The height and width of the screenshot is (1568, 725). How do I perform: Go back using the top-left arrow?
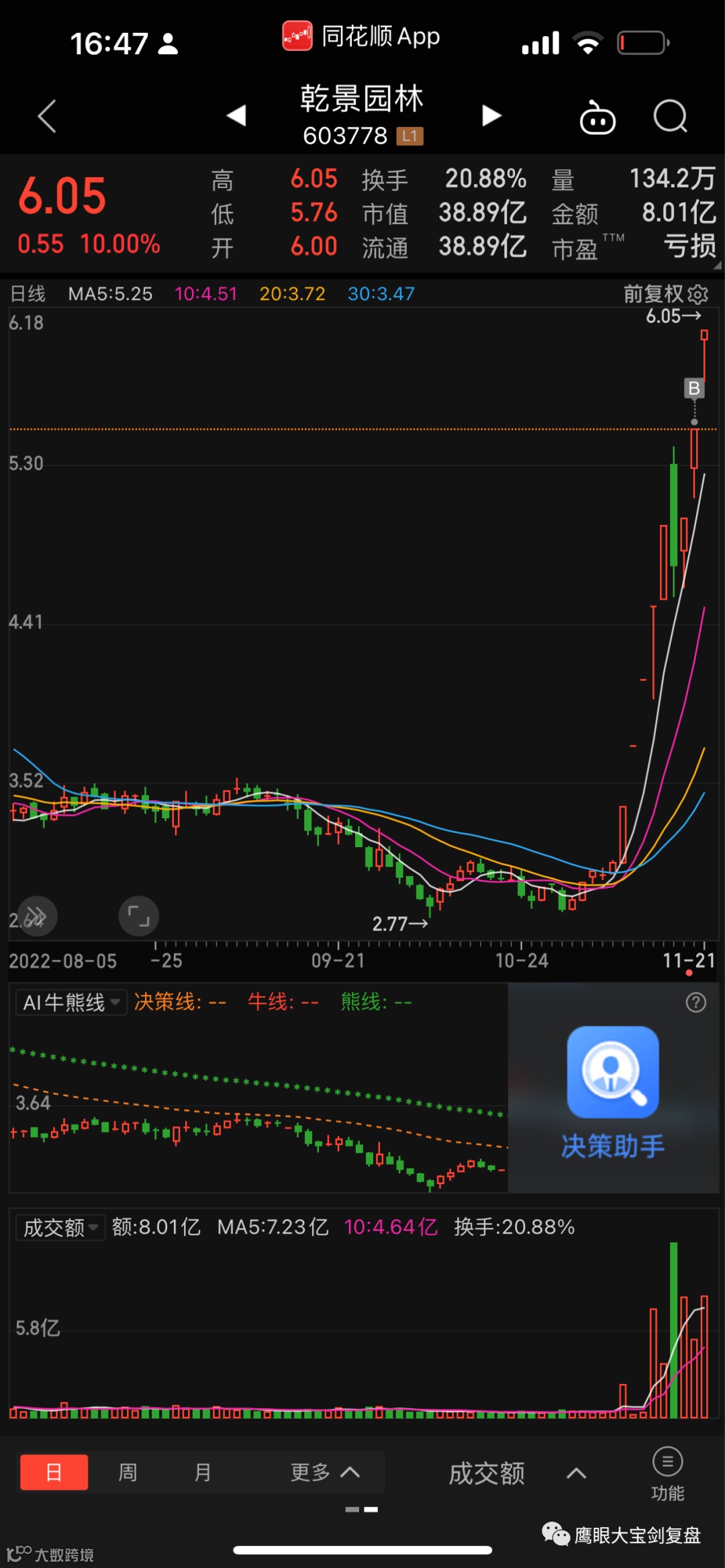click(46, 117)
